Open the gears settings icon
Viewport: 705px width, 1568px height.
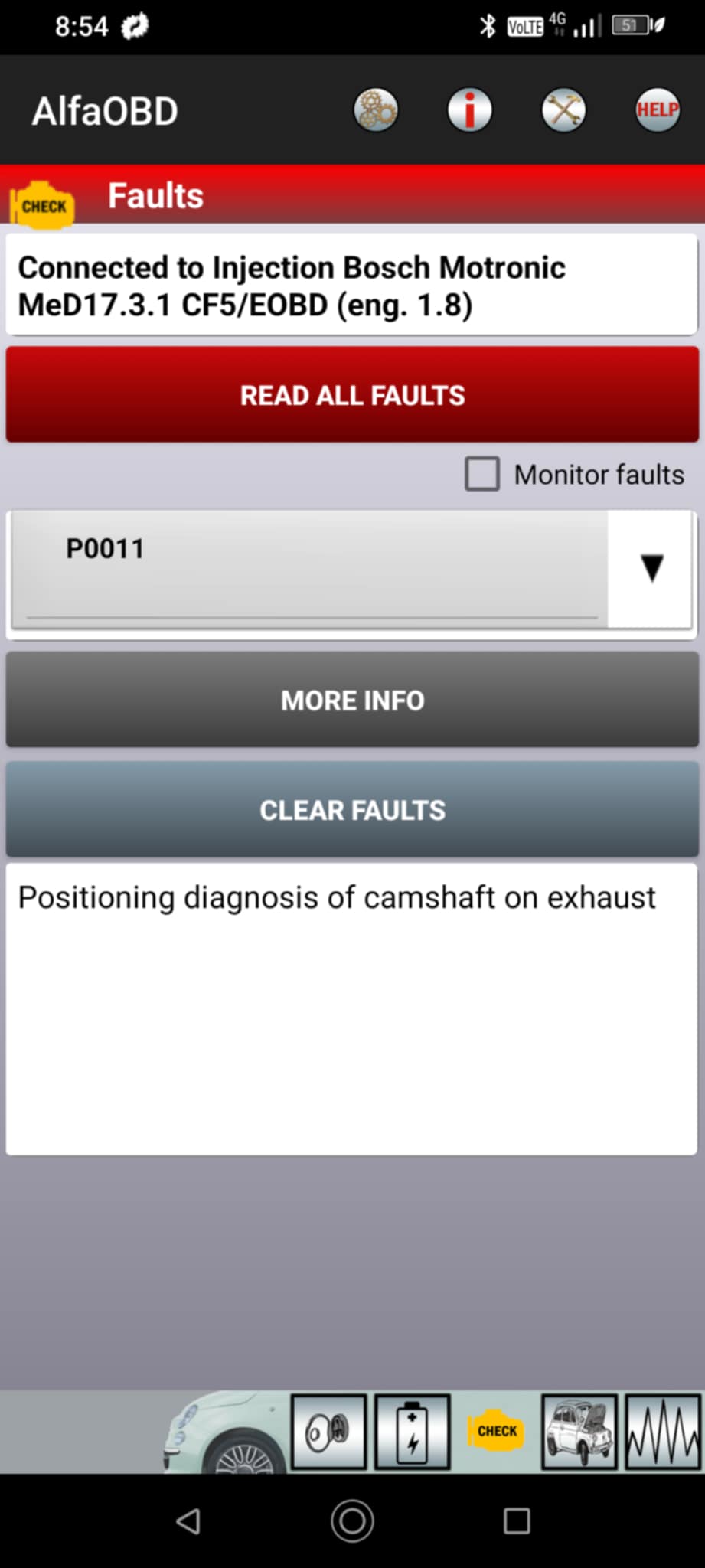coord(376,111)
